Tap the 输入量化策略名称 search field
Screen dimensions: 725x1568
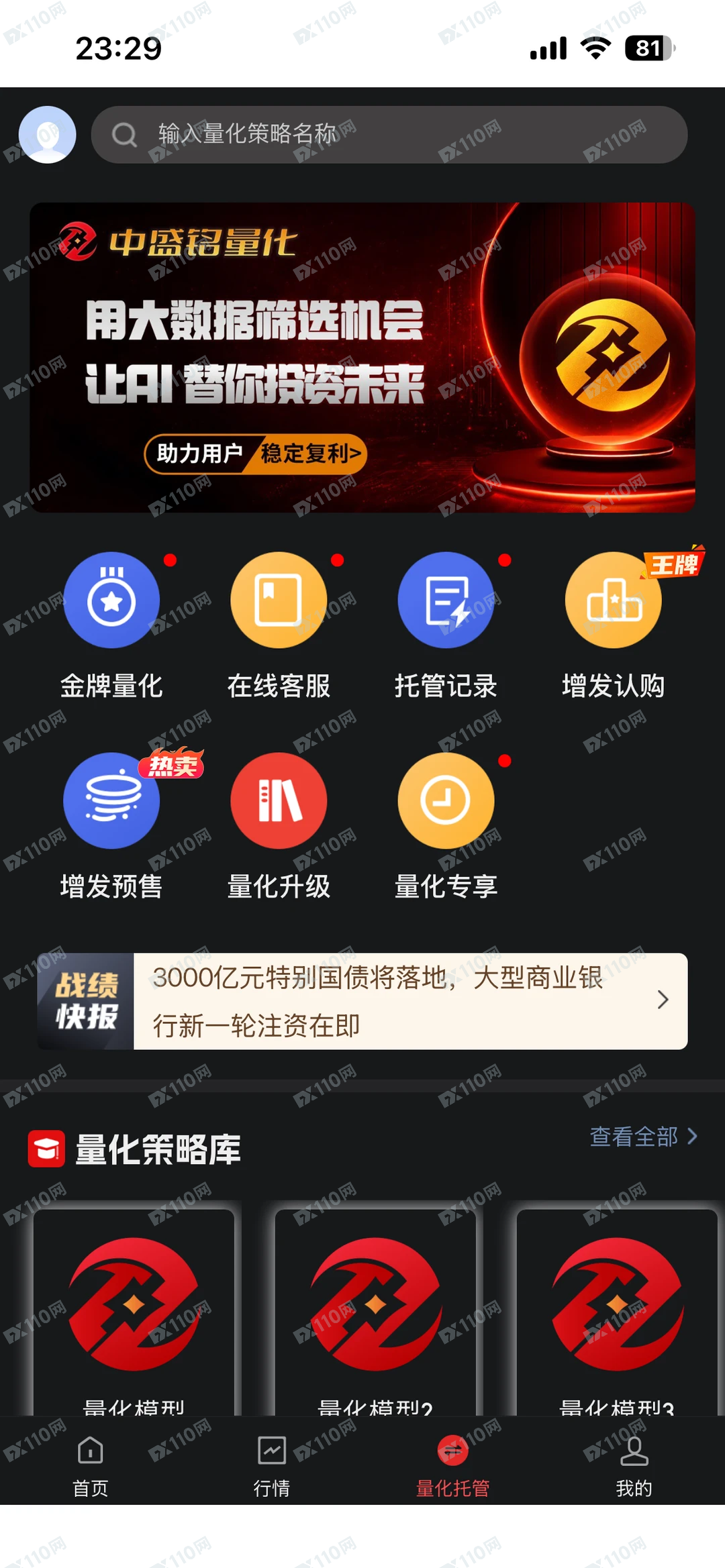tap(389, 134)
